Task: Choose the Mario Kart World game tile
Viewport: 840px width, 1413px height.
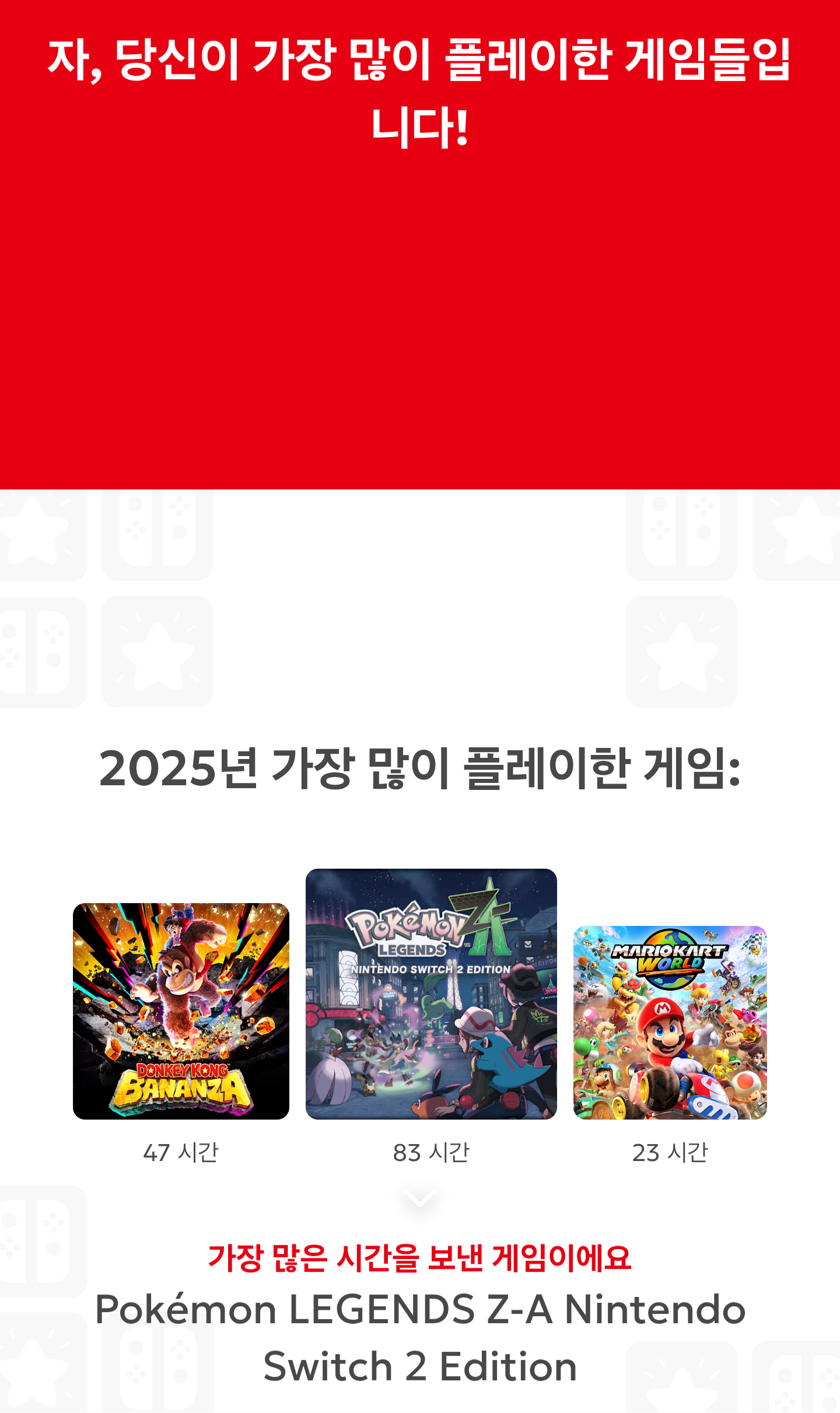Action: coord(670,1022)
